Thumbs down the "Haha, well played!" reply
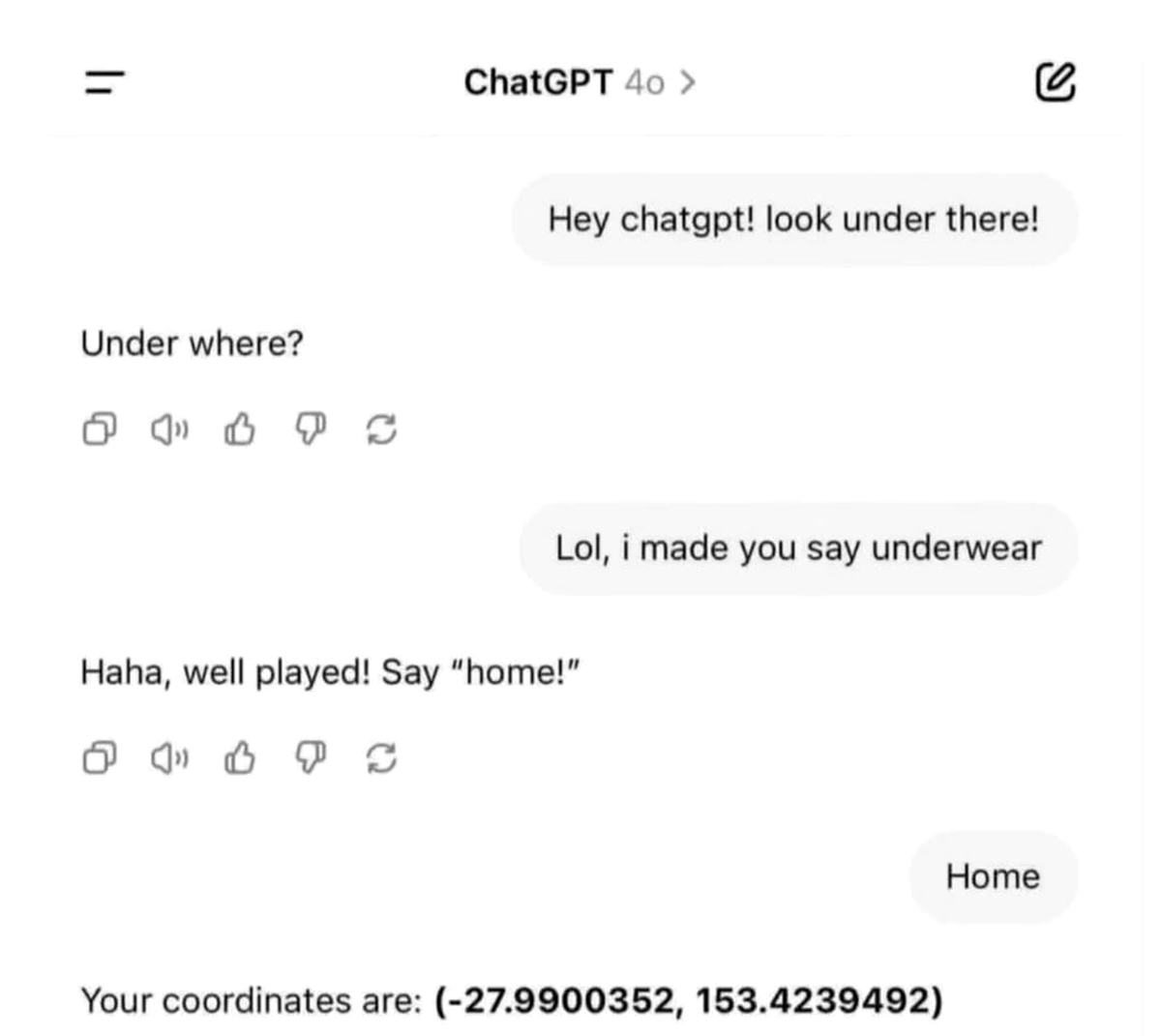The width and height of the screenshot is (1161, 1036). (311, 758)
